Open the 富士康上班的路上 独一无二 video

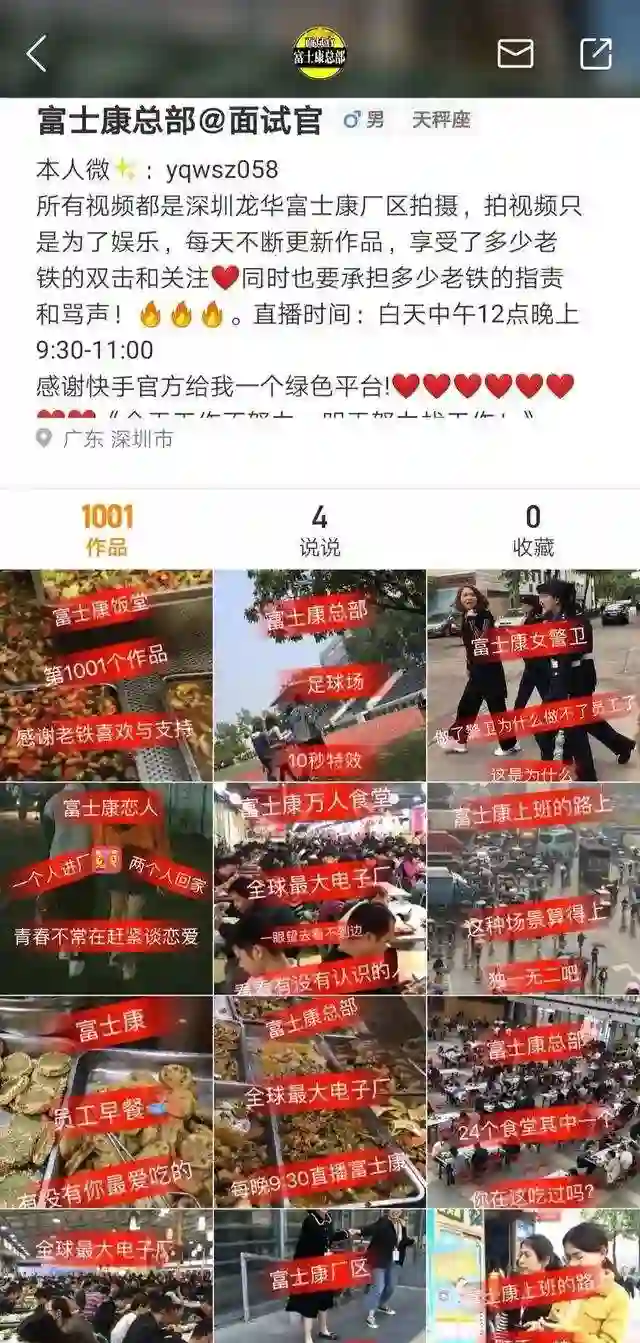point(533,888)
